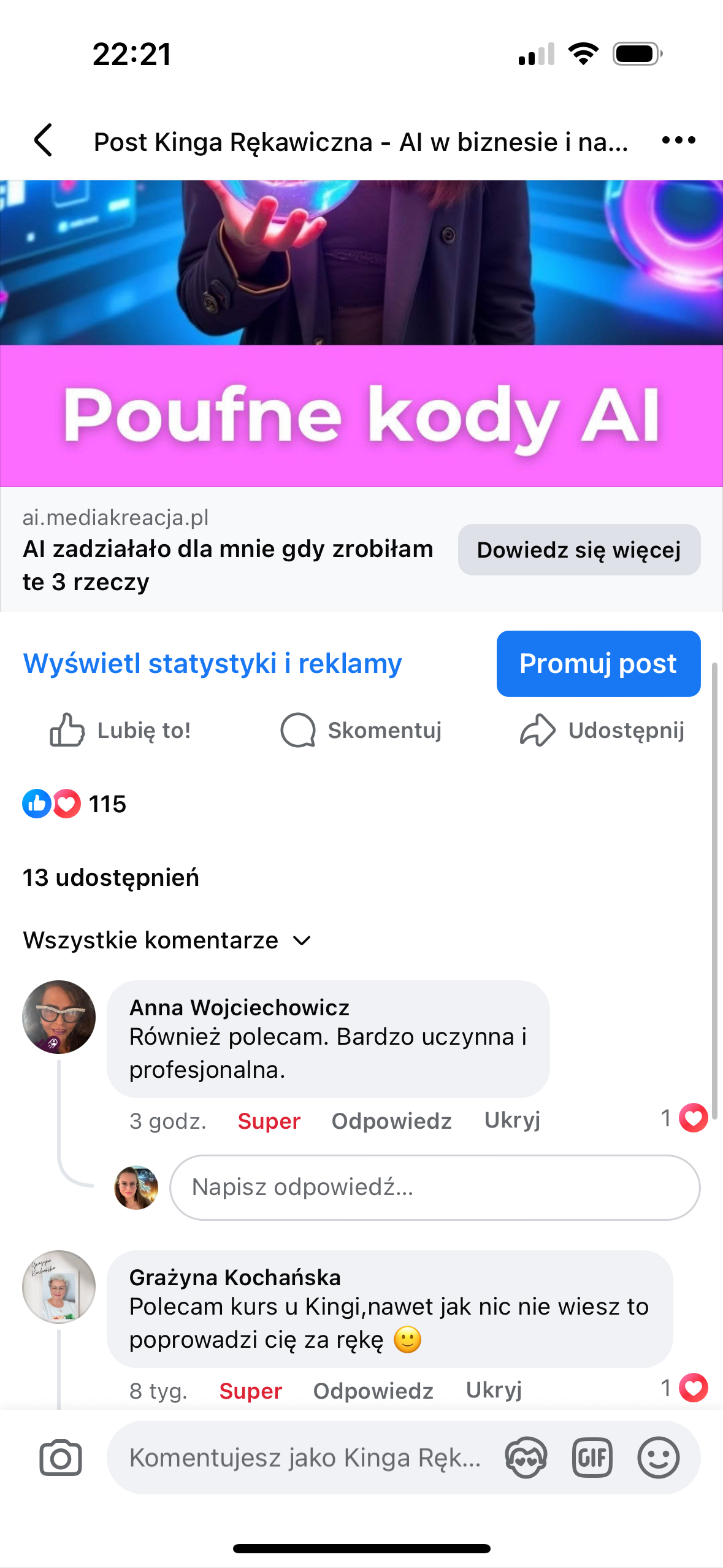
Task: Focus the Napisz odpowiedź reply field
Action: coord(434,1188)
